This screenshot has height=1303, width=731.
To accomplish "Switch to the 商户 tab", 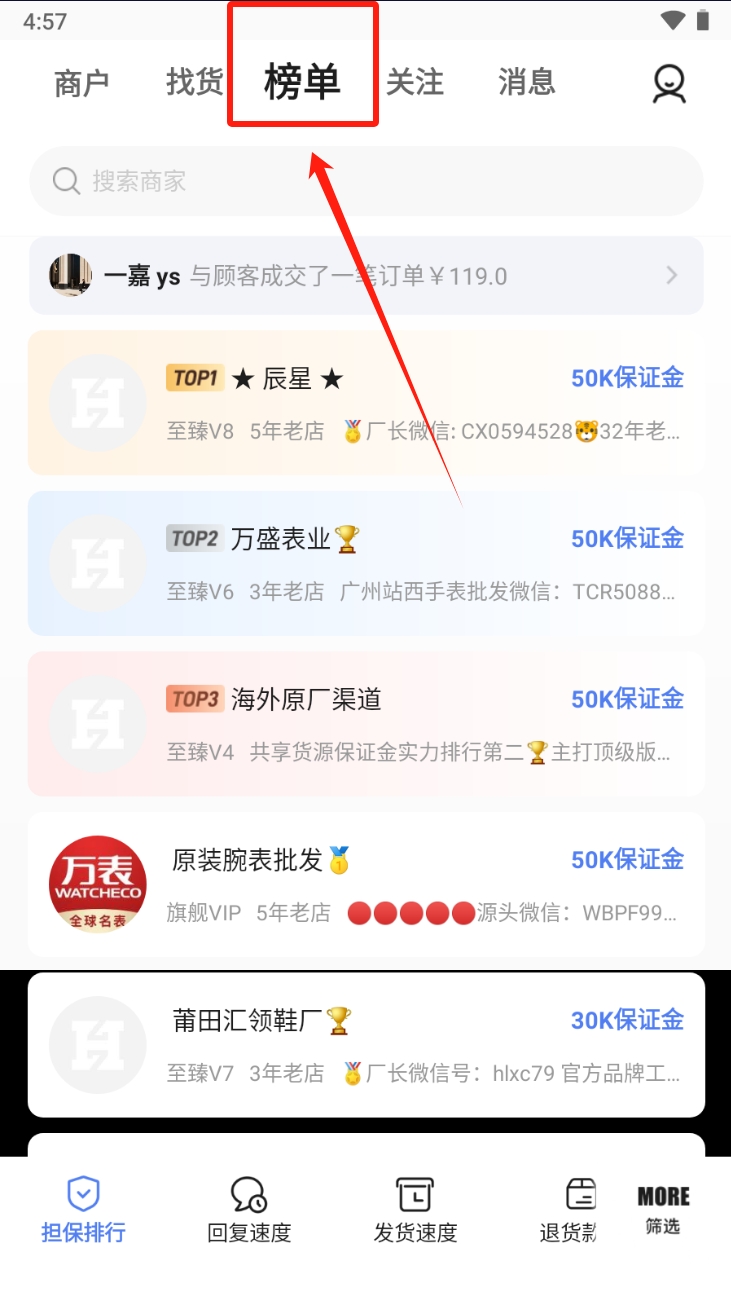I will point(81,83).
